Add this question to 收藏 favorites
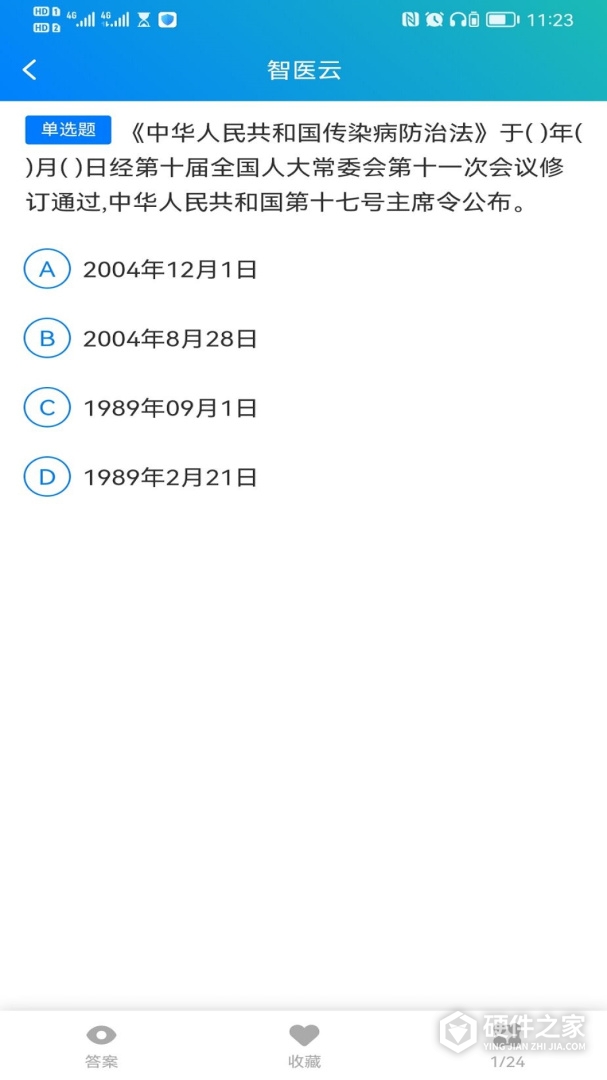Viewport: 607px width, 1080px height. coord(304,1045)
